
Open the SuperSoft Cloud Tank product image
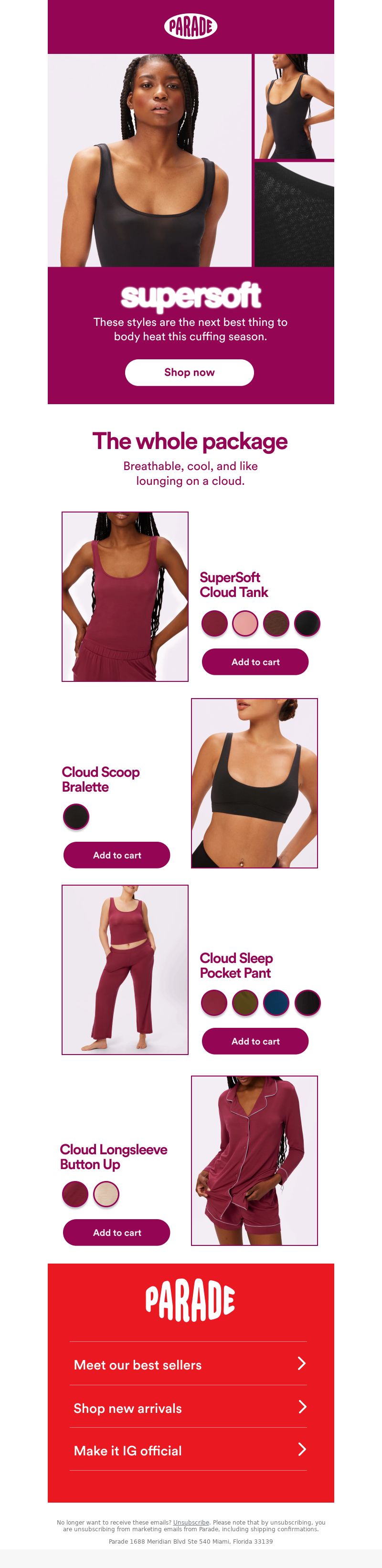(x=125, y=596)
